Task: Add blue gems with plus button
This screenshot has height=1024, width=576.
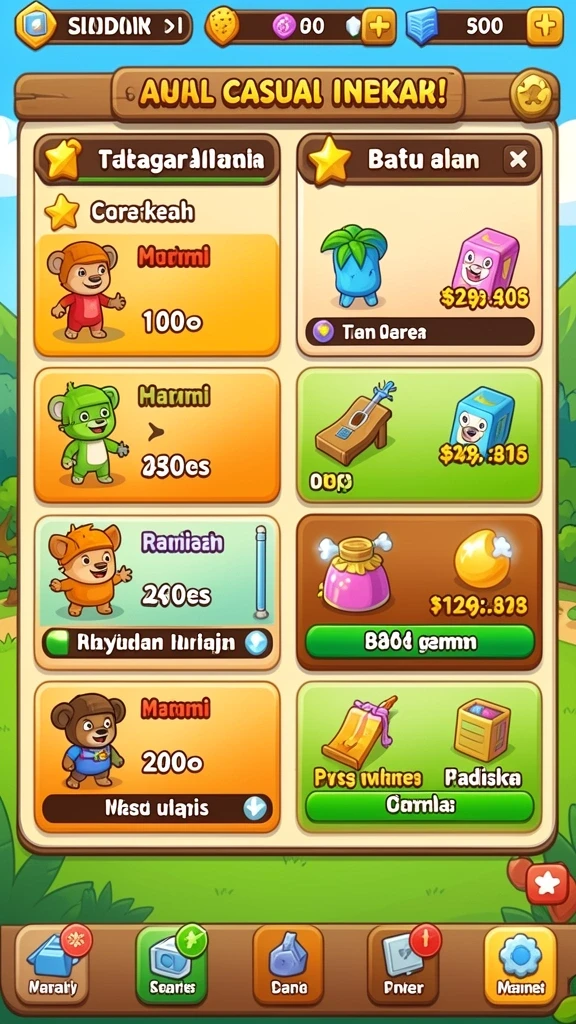Action: click(545, 27)
